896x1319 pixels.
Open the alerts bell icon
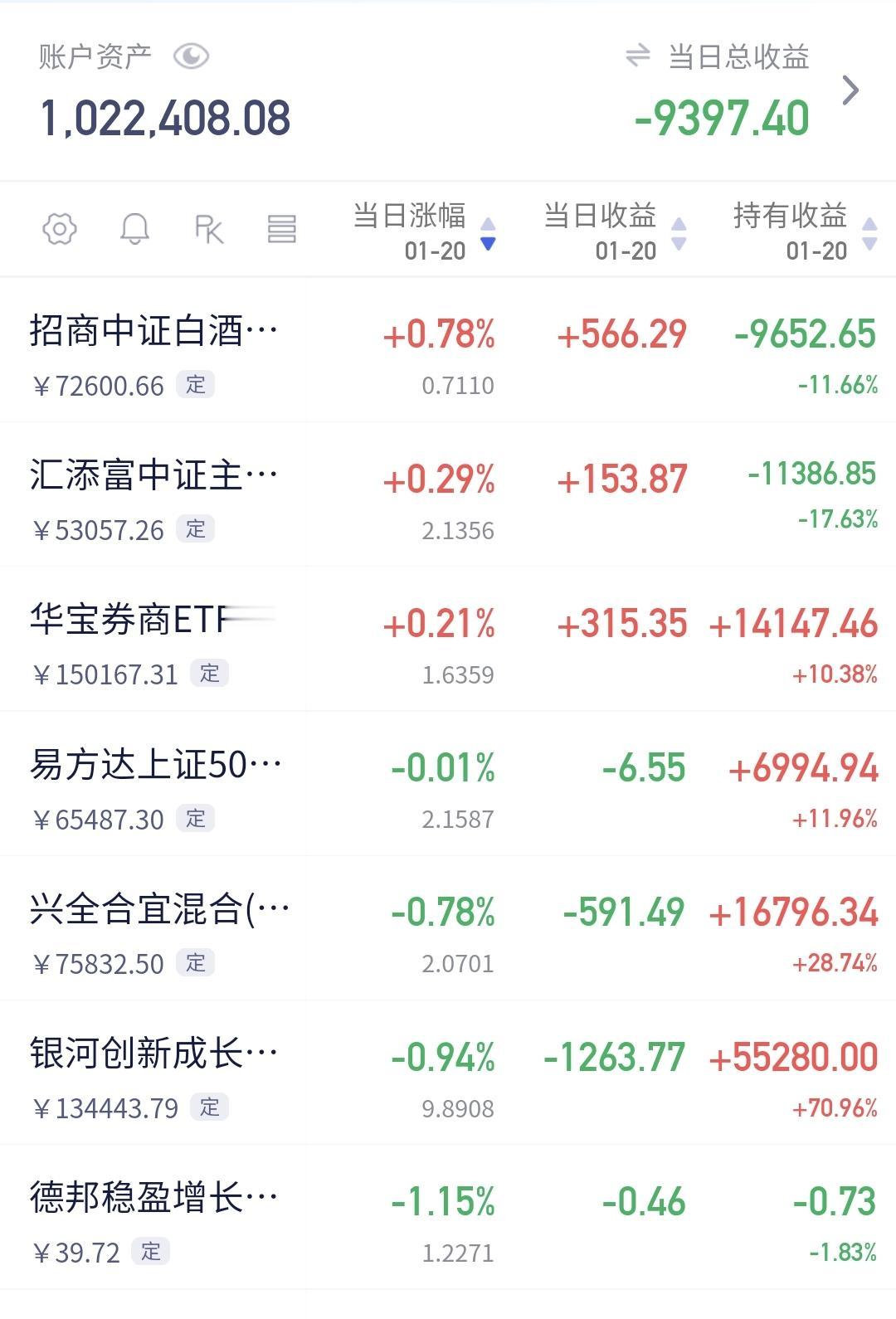[x=134, y=228]
